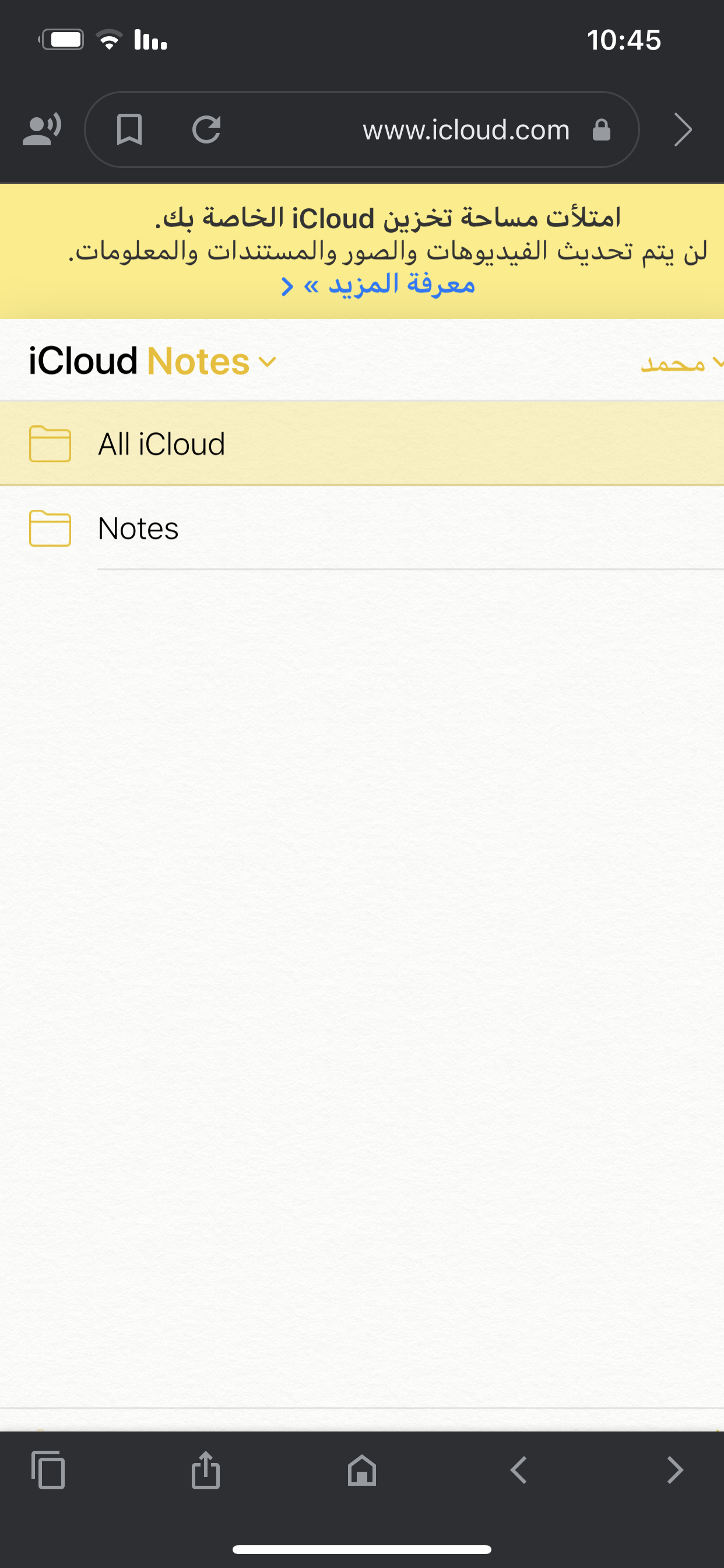Open the browser tabs overview
724x1568 pixels.
coord(48,1470)
